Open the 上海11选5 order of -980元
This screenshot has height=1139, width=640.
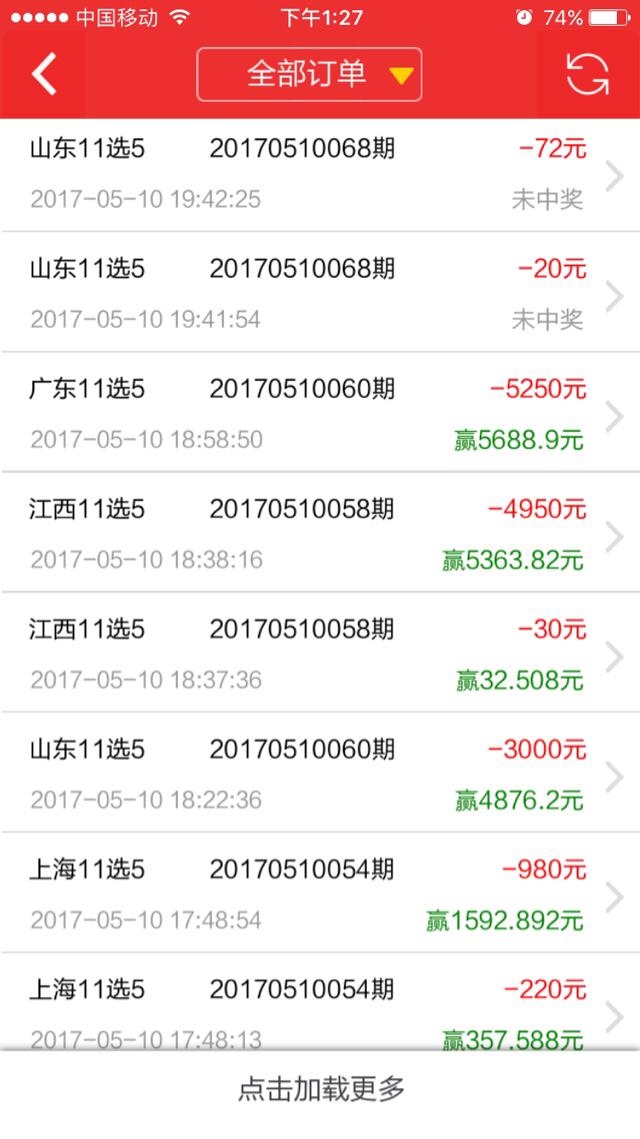pyautogui.click(x=320, y=892)
